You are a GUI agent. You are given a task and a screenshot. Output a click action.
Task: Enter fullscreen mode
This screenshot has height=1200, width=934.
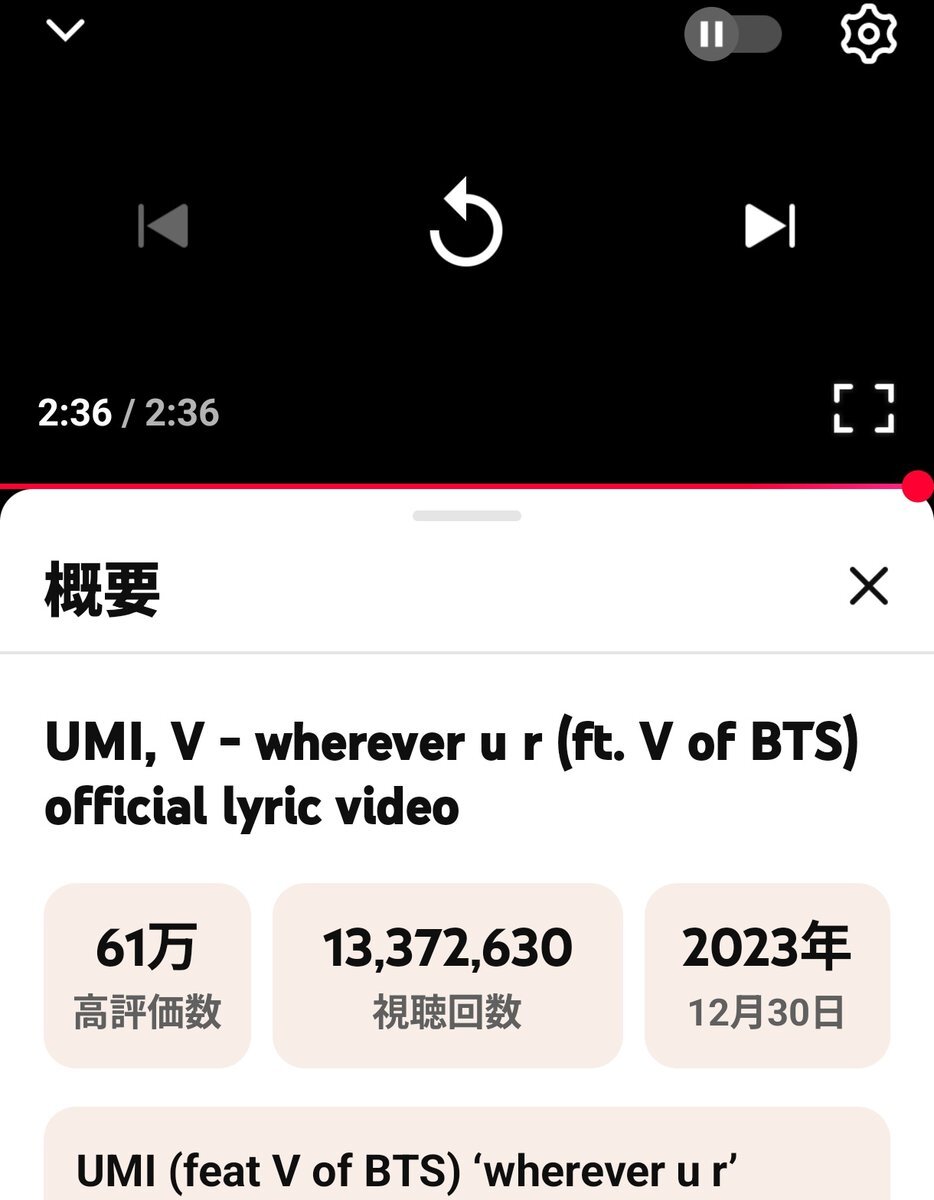(x=864, y=408)
